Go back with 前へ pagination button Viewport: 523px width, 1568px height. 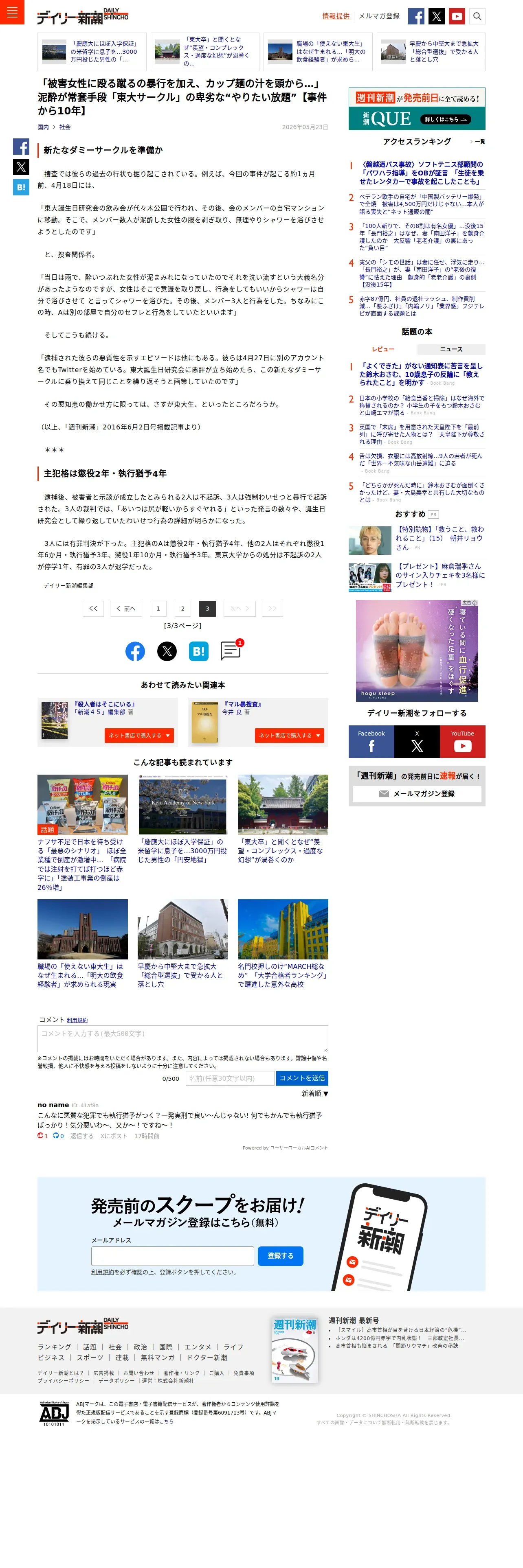tap(126, 608)
